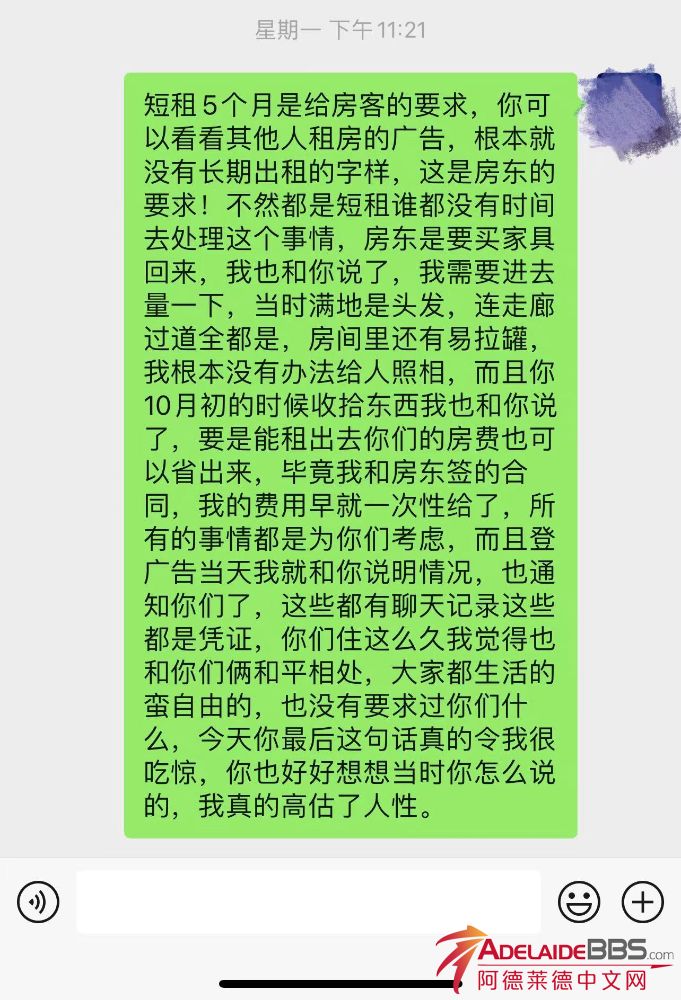Tap the message text field
This screenshot has height=1000, width=681.
point(308,902)
